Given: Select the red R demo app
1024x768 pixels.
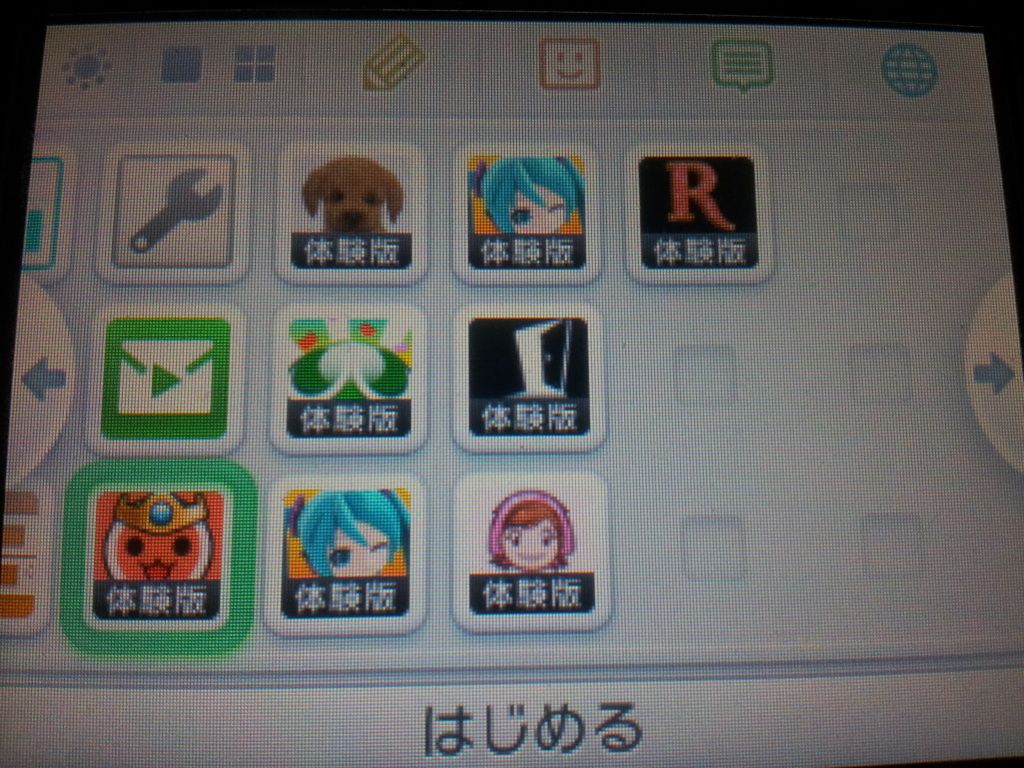Looking at the screenshot, I should click(x=699, y=212).
